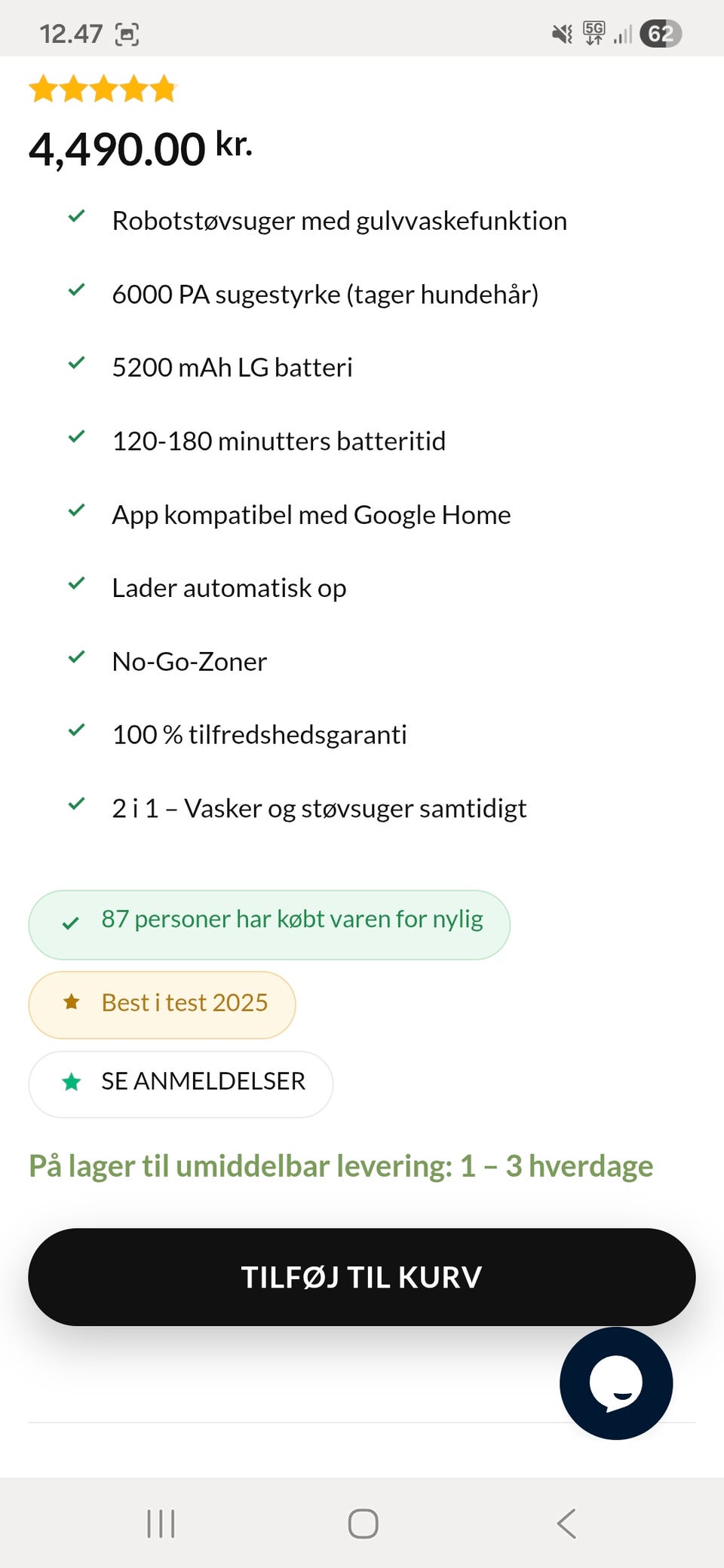Tap the green star beside 'SE ANMELDELSER'
The image size is (724, 1568).
(72, 1083)
